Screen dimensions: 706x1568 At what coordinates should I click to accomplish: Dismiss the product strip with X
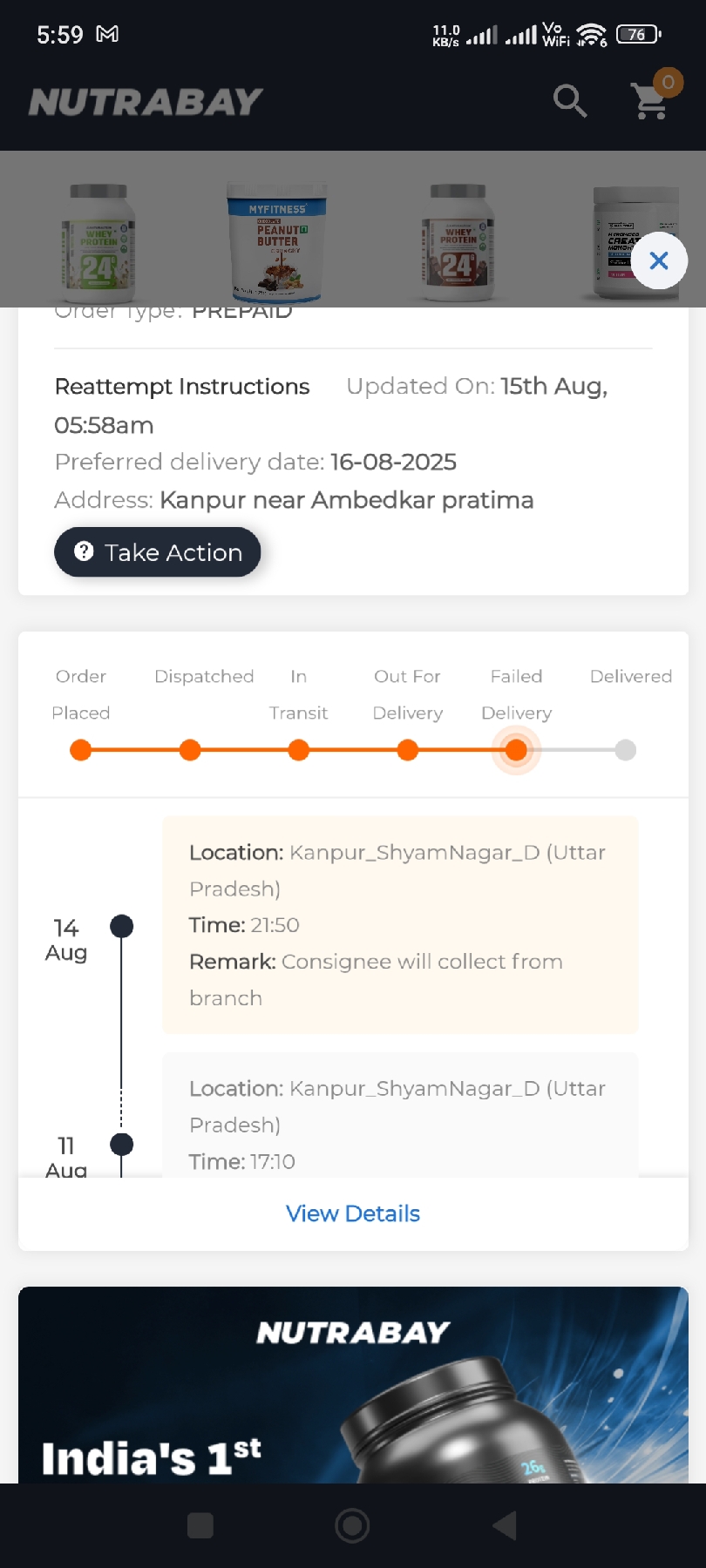click(x=659, y=260)
